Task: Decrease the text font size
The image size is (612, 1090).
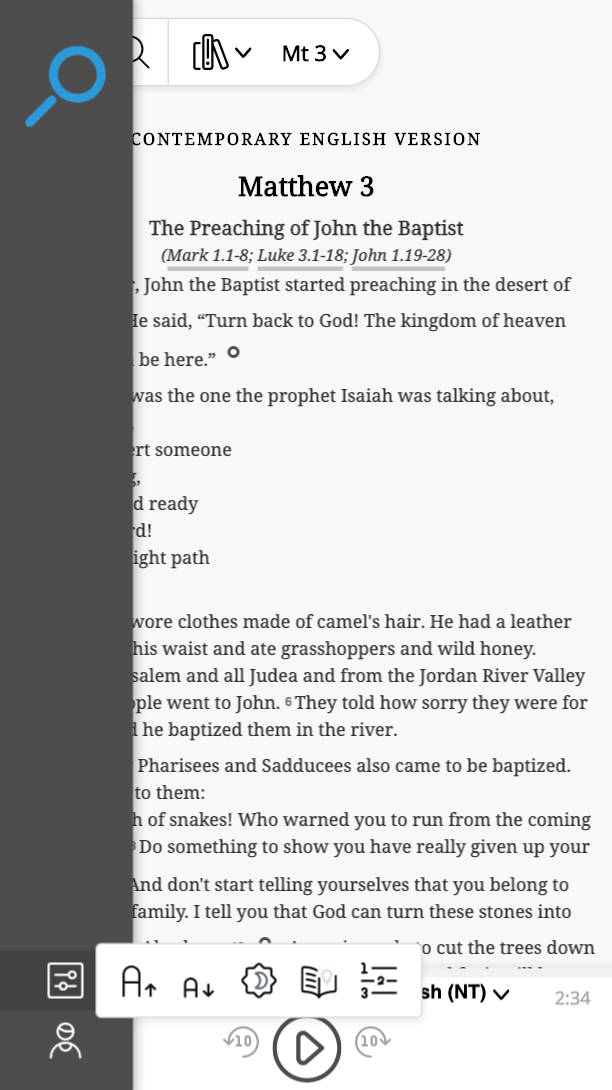Action: [x=199, y=987]
